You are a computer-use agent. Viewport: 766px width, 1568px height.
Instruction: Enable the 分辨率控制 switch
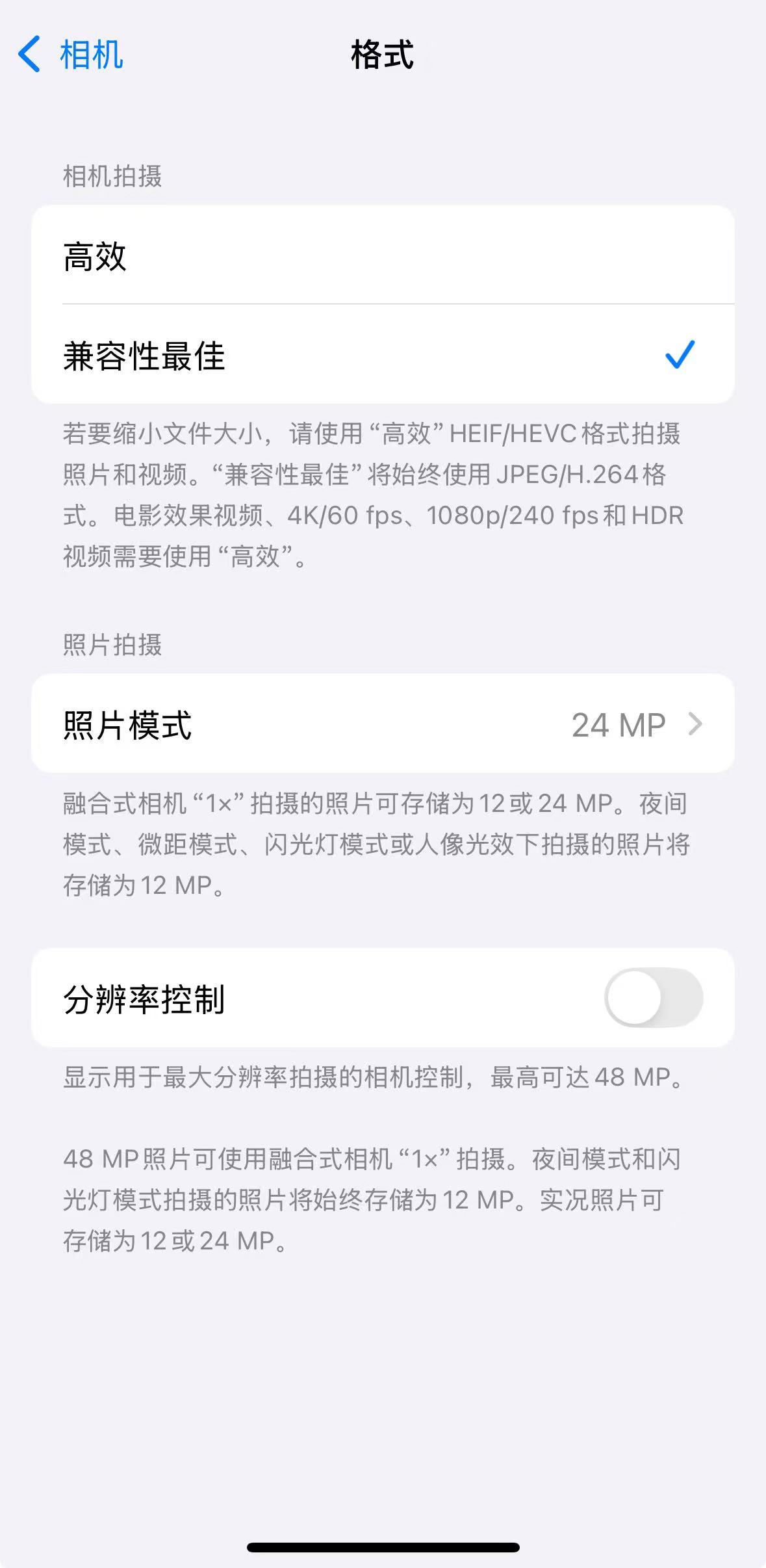pos(653,998)
